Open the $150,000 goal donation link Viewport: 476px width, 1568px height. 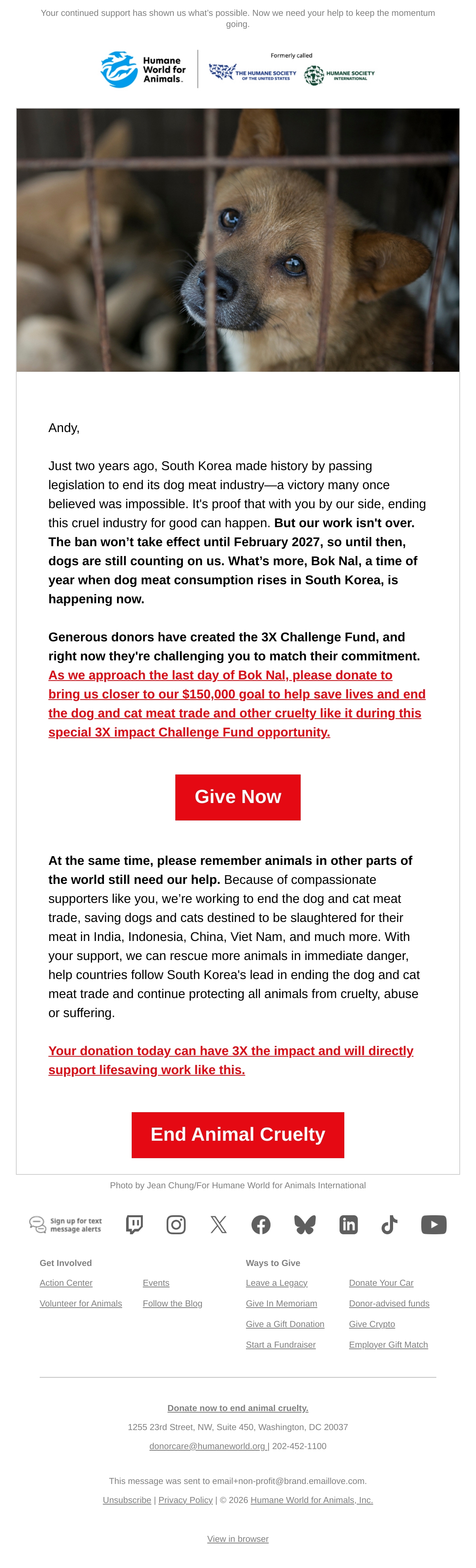pos(237,703)
